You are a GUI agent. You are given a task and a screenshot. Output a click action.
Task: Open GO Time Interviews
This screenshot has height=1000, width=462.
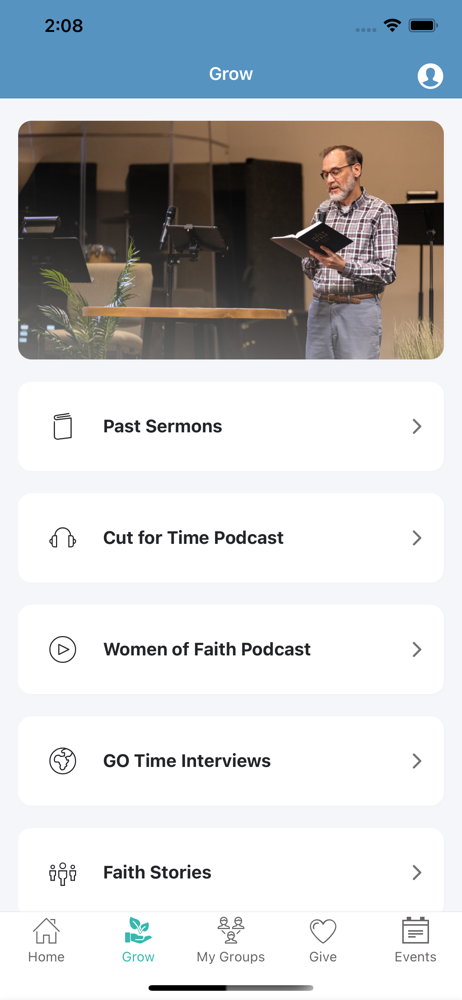tap(231, 761)
